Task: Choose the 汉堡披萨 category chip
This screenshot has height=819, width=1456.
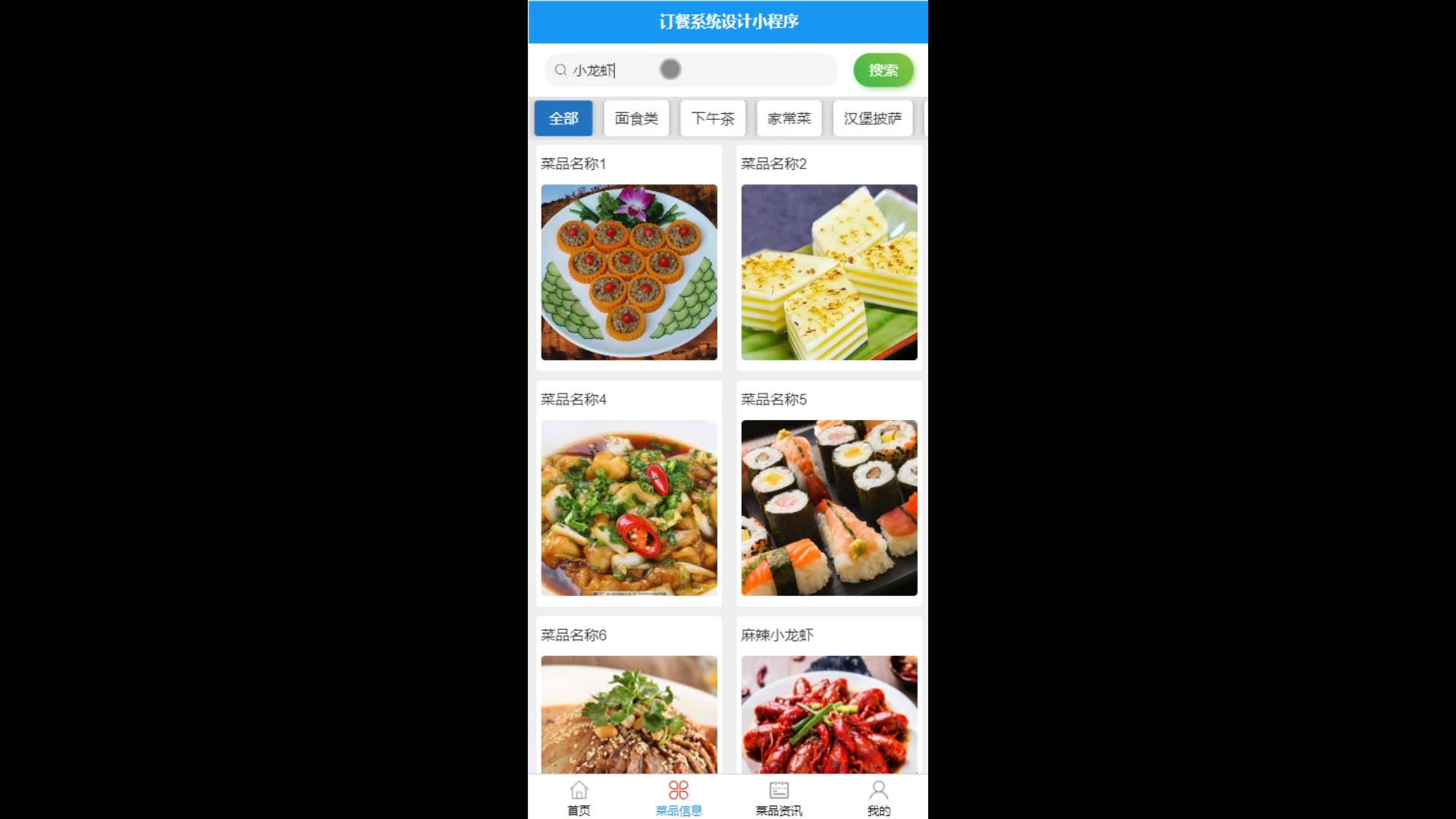Action: pos(872,118)
